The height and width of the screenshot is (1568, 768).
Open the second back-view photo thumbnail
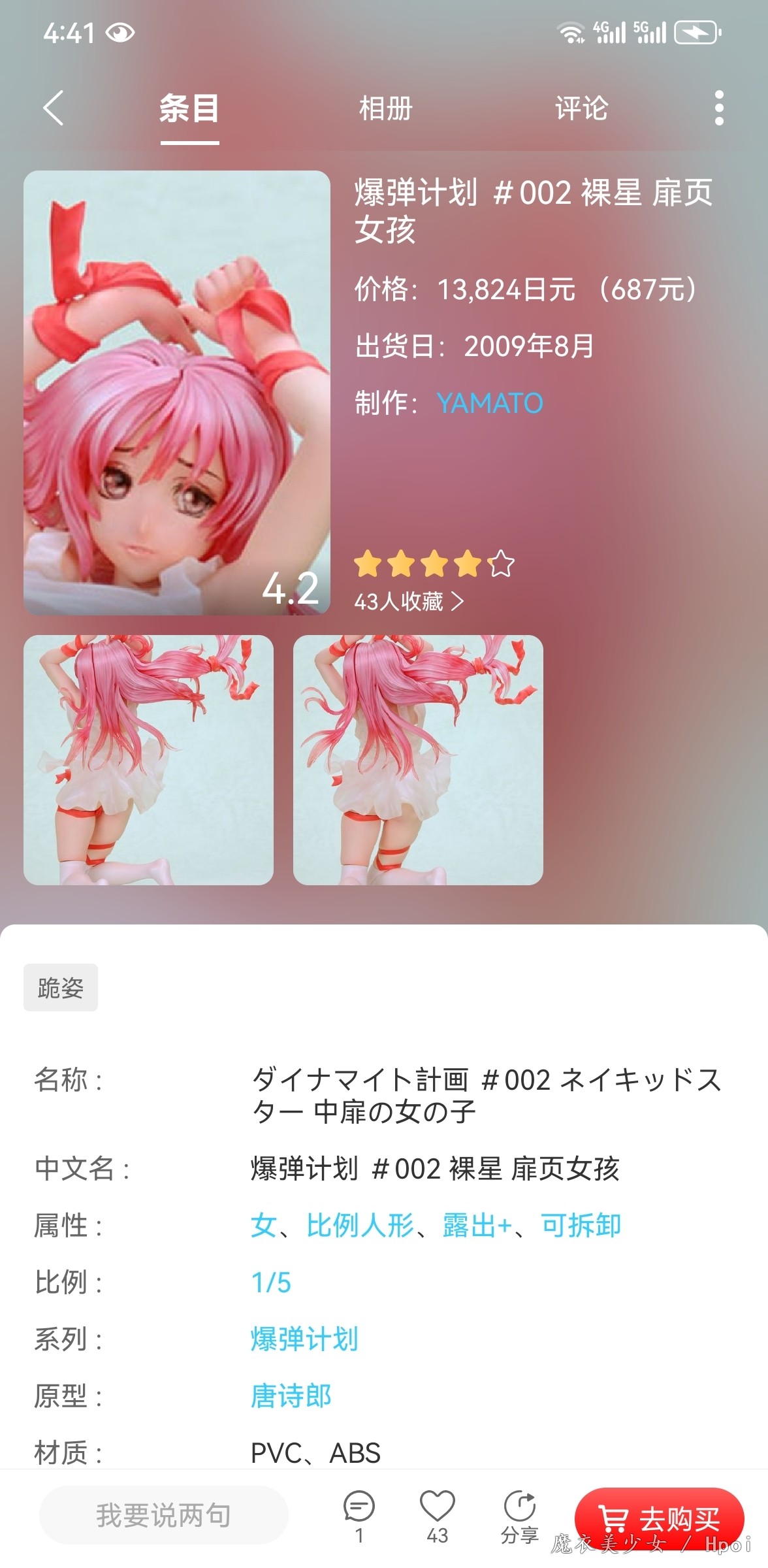pyautogui.click(x=418, y=760)
